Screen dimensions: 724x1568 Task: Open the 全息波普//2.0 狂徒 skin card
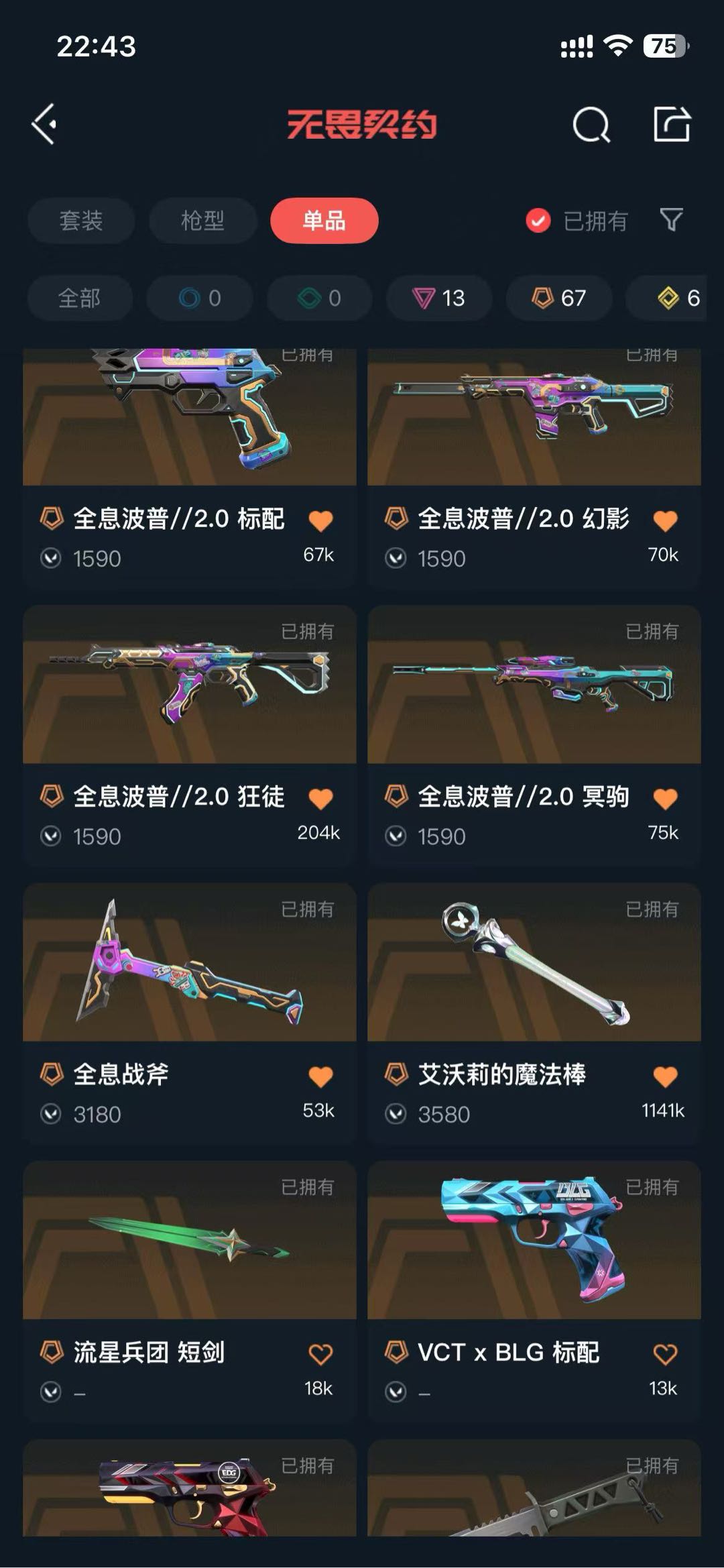pyautogui.click(x=190, y=736)
